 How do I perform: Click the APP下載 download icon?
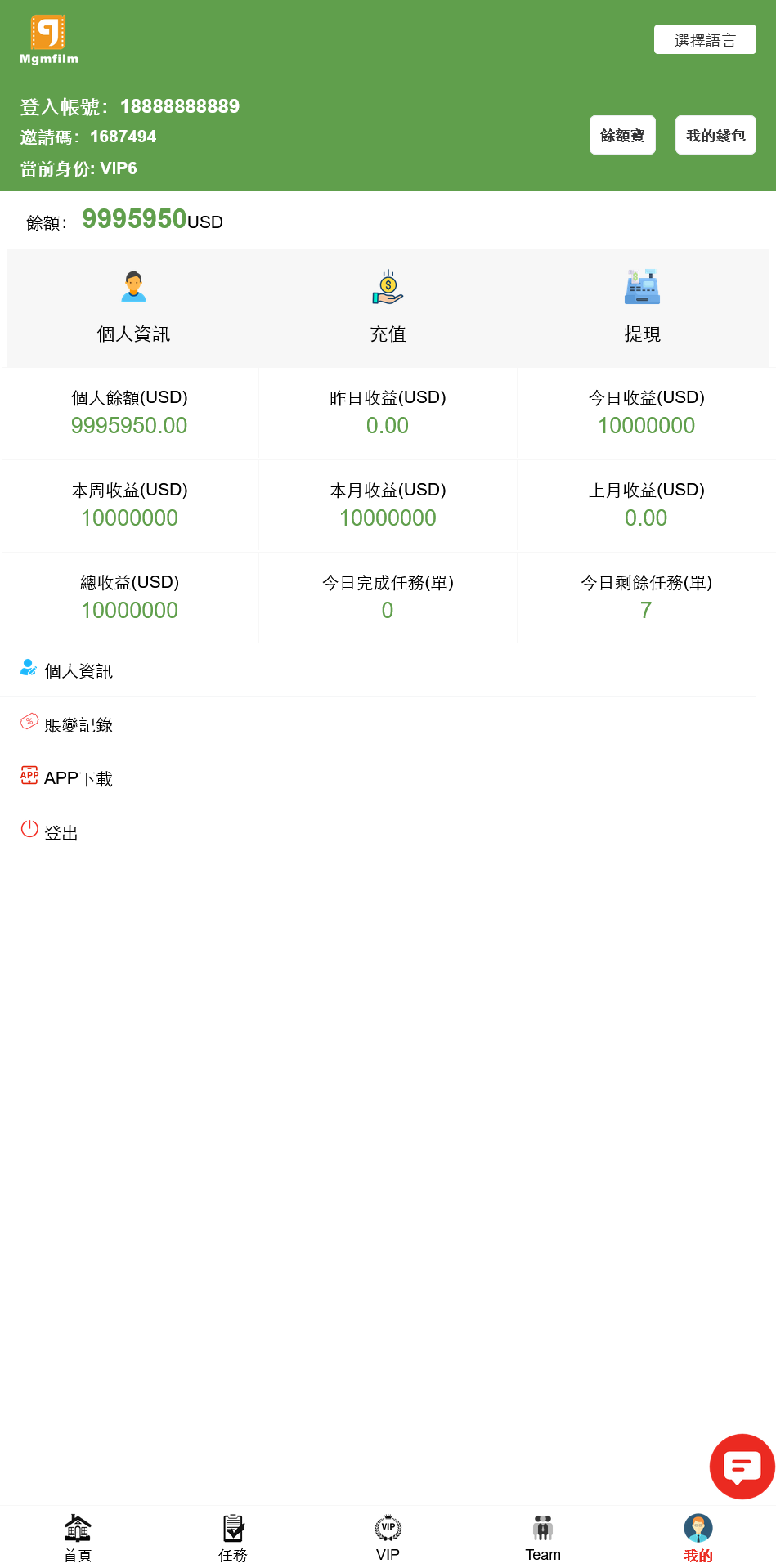(x=29, y=775)
